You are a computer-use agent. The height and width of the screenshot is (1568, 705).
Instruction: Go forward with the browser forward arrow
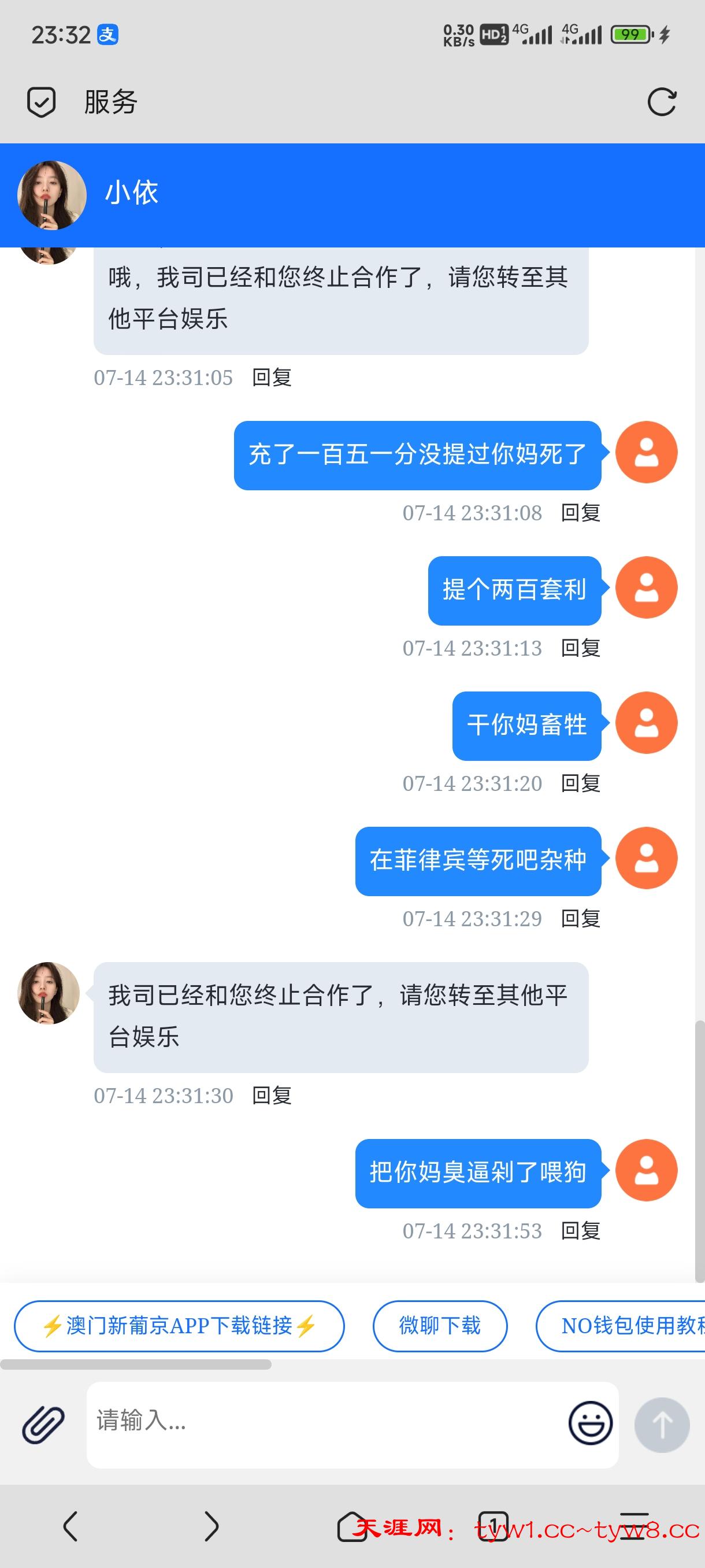[x=211, y=1526]
